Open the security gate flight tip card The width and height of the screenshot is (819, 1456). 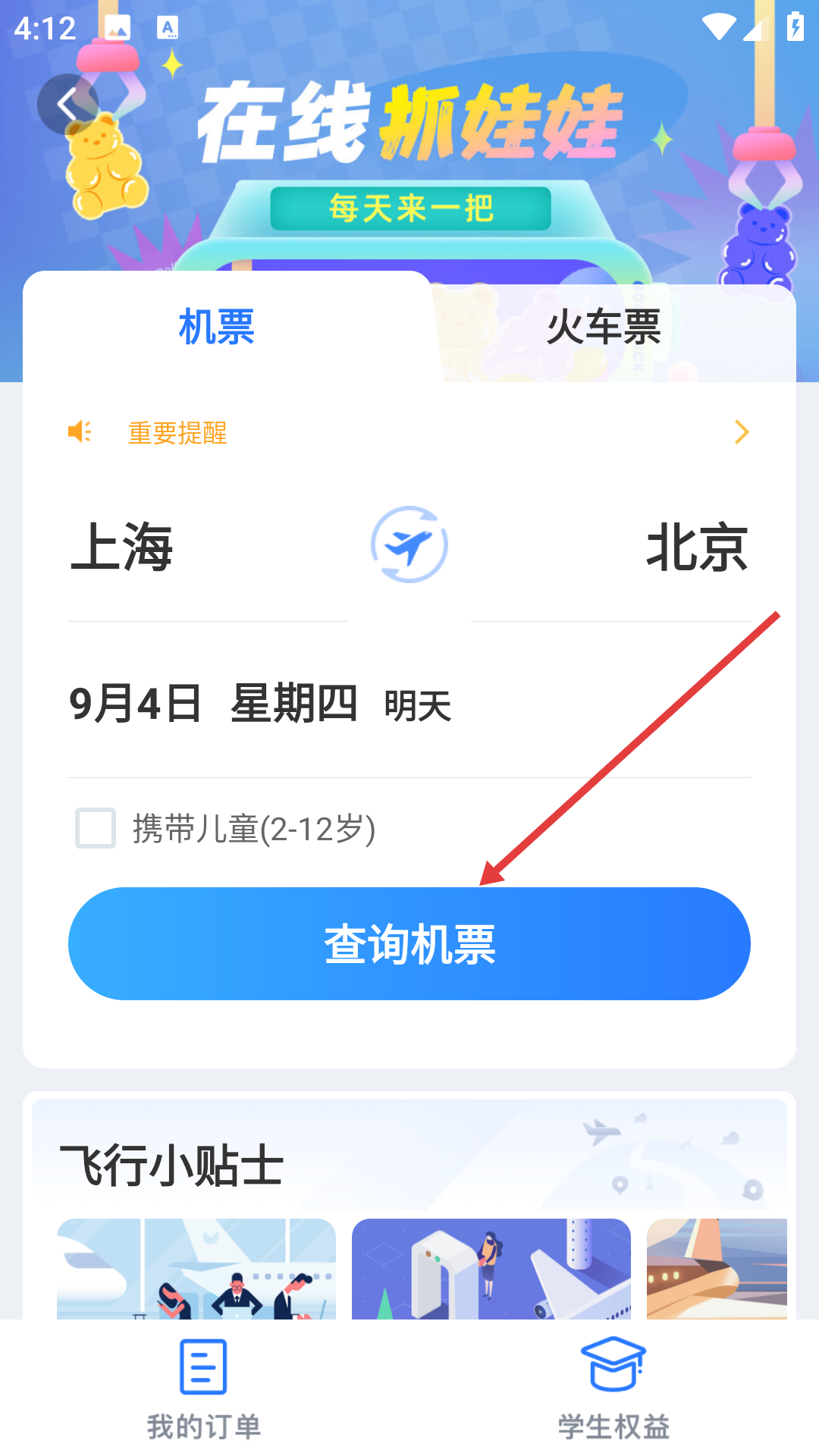tap(491, 1268)
